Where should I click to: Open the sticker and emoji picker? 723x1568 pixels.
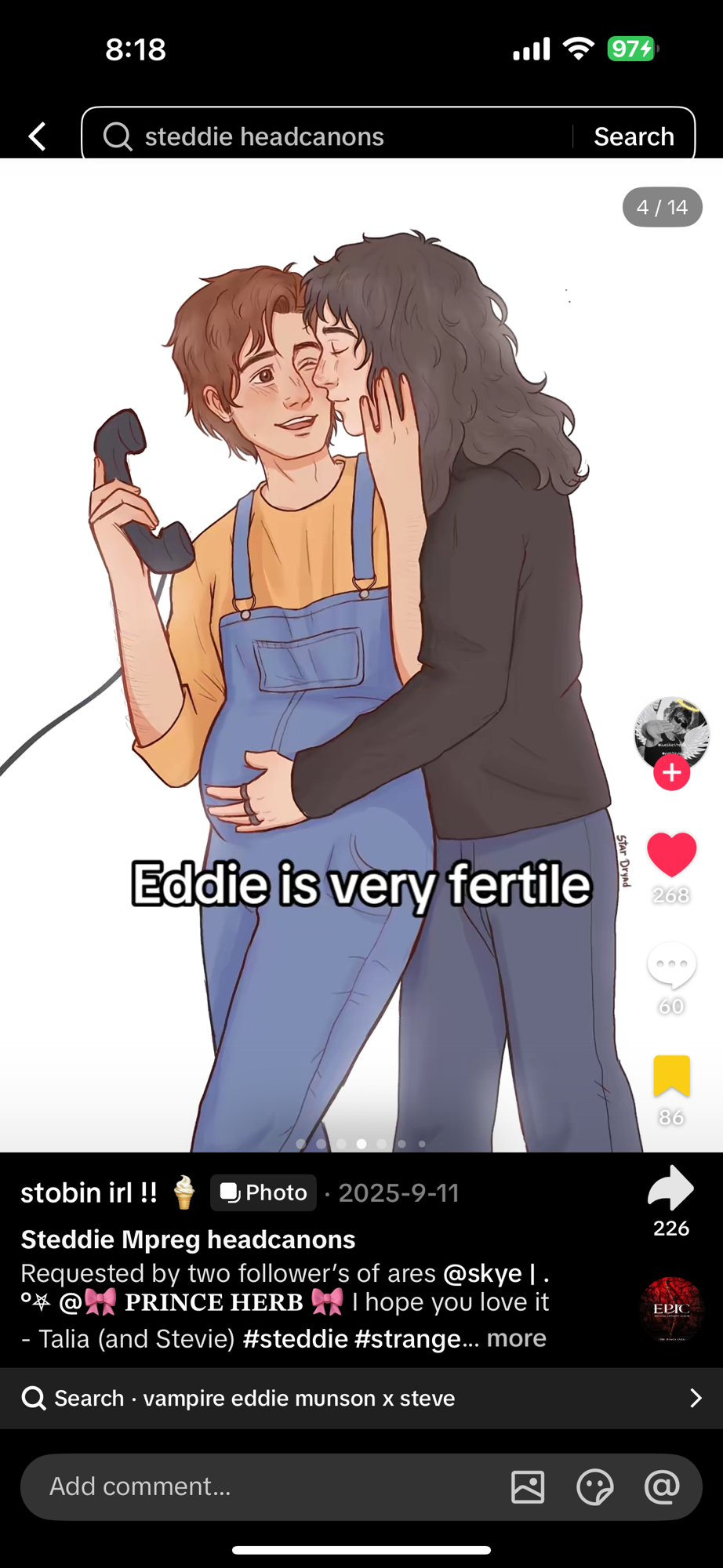coord(594,1486)
